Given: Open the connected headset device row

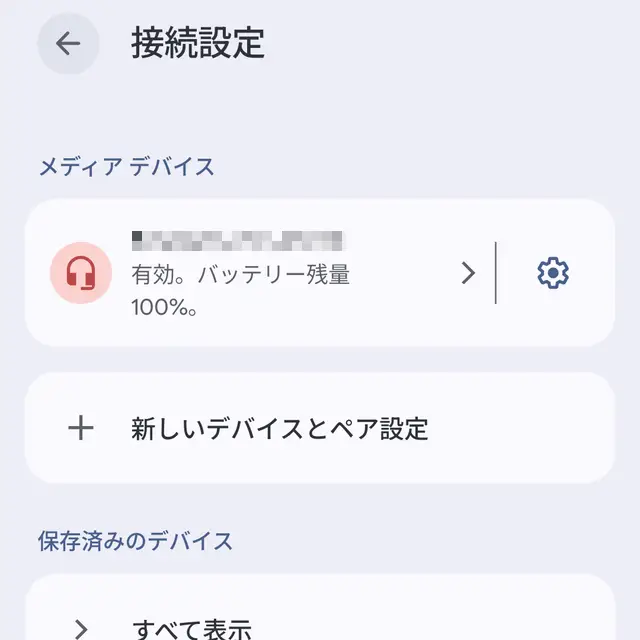Looking at the screenshot, I should (x=260, y=273).
